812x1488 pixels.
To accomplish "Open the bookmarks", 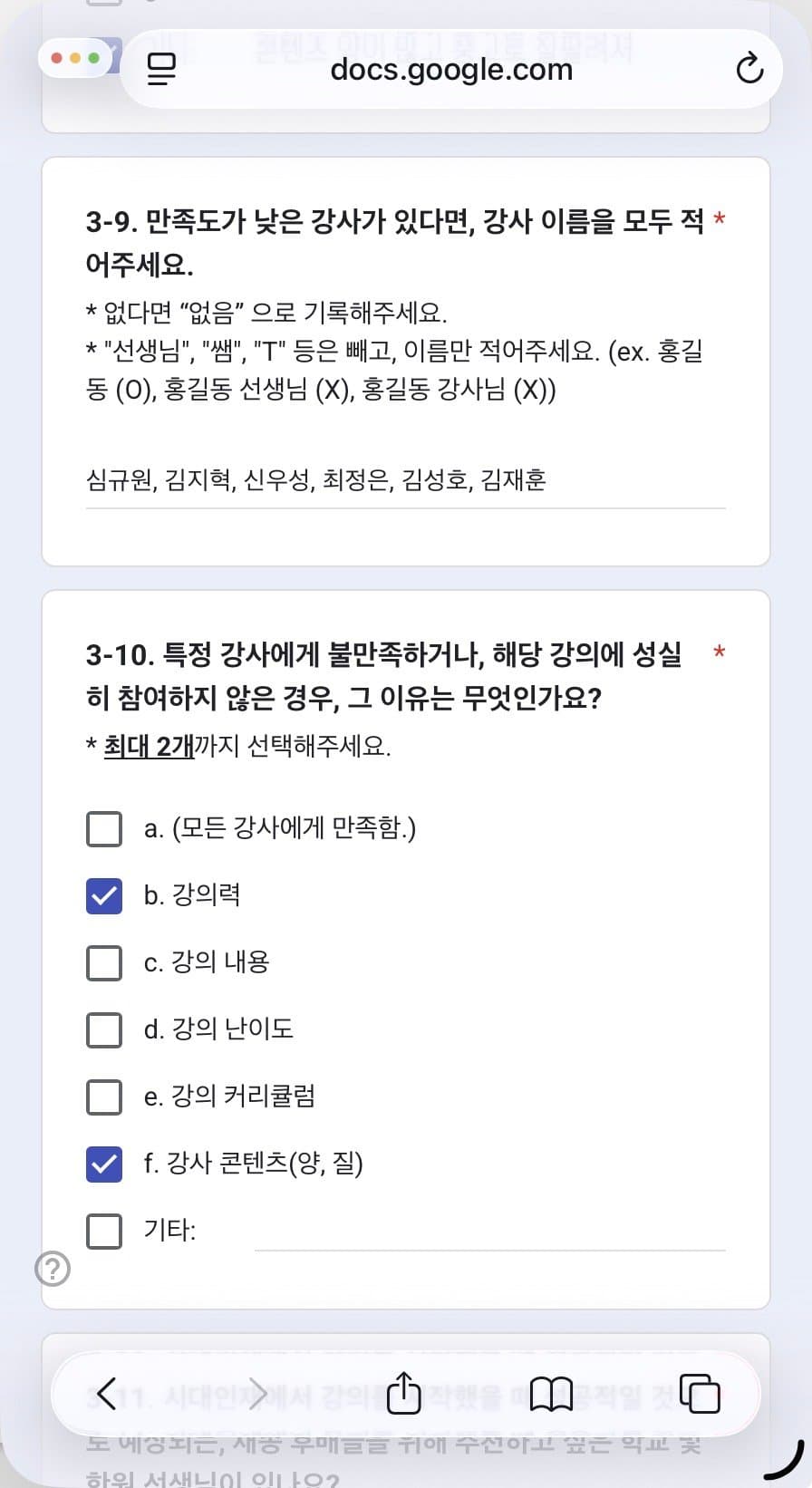I will [551, 1394].
